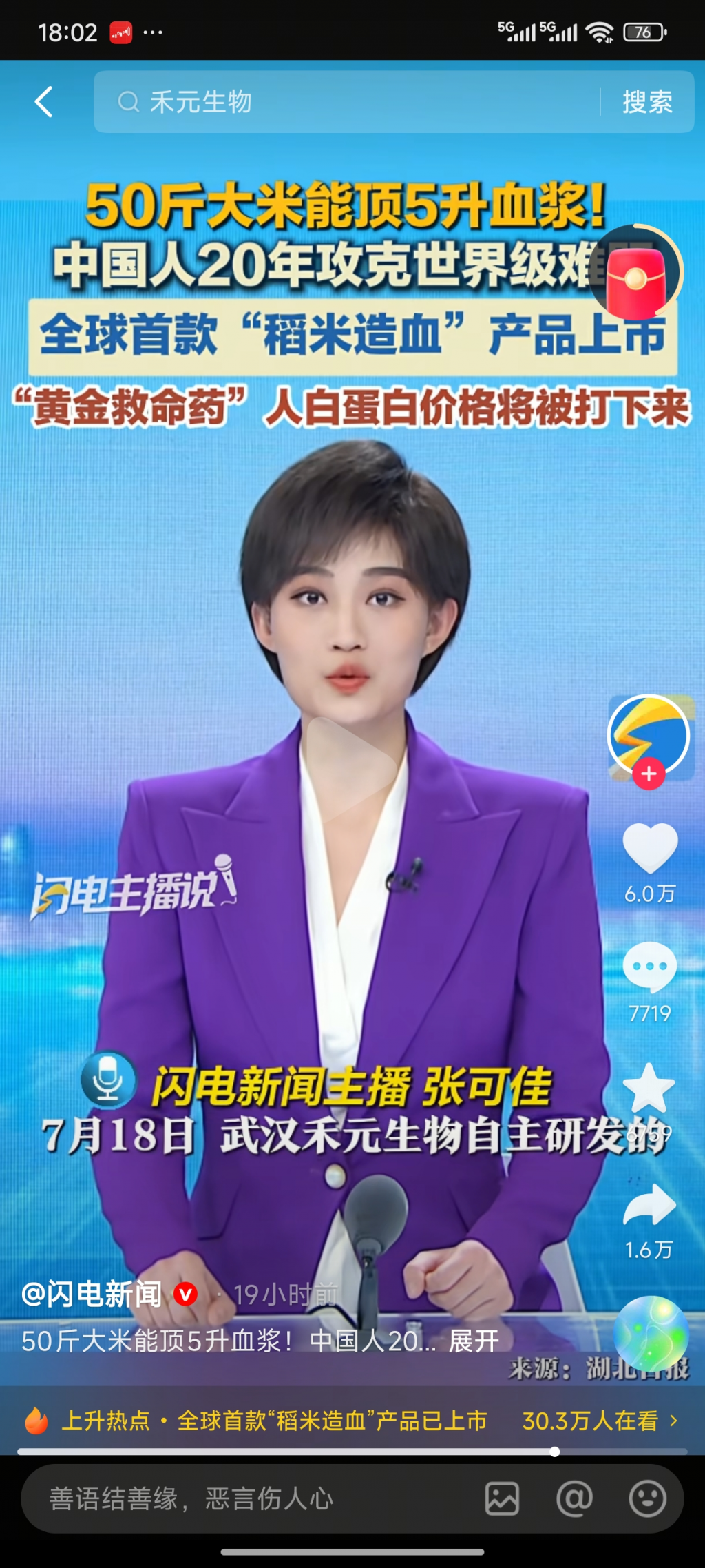Mention someone with the @ icon

[574, 1498]
